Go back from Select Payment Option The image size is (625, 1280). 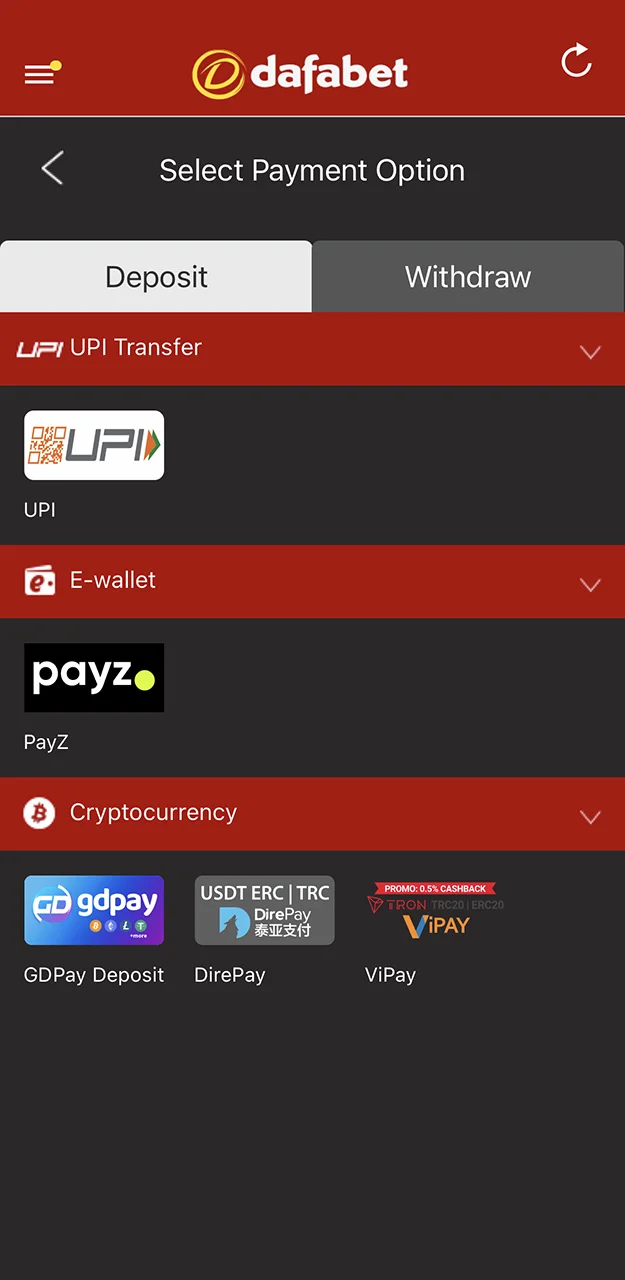click(x=53, y=169)
